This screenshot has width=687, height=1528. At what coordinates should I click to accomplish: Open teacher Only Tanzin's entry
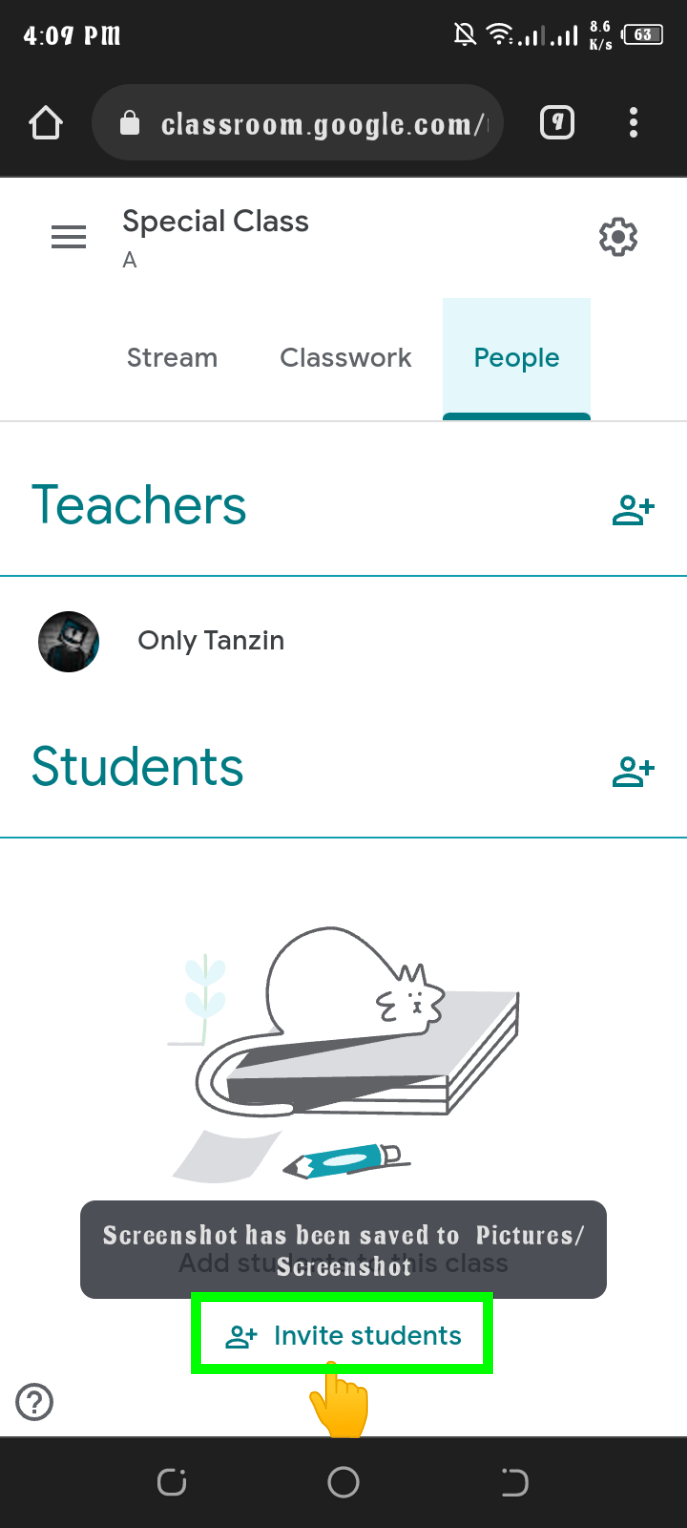(211, 641)
